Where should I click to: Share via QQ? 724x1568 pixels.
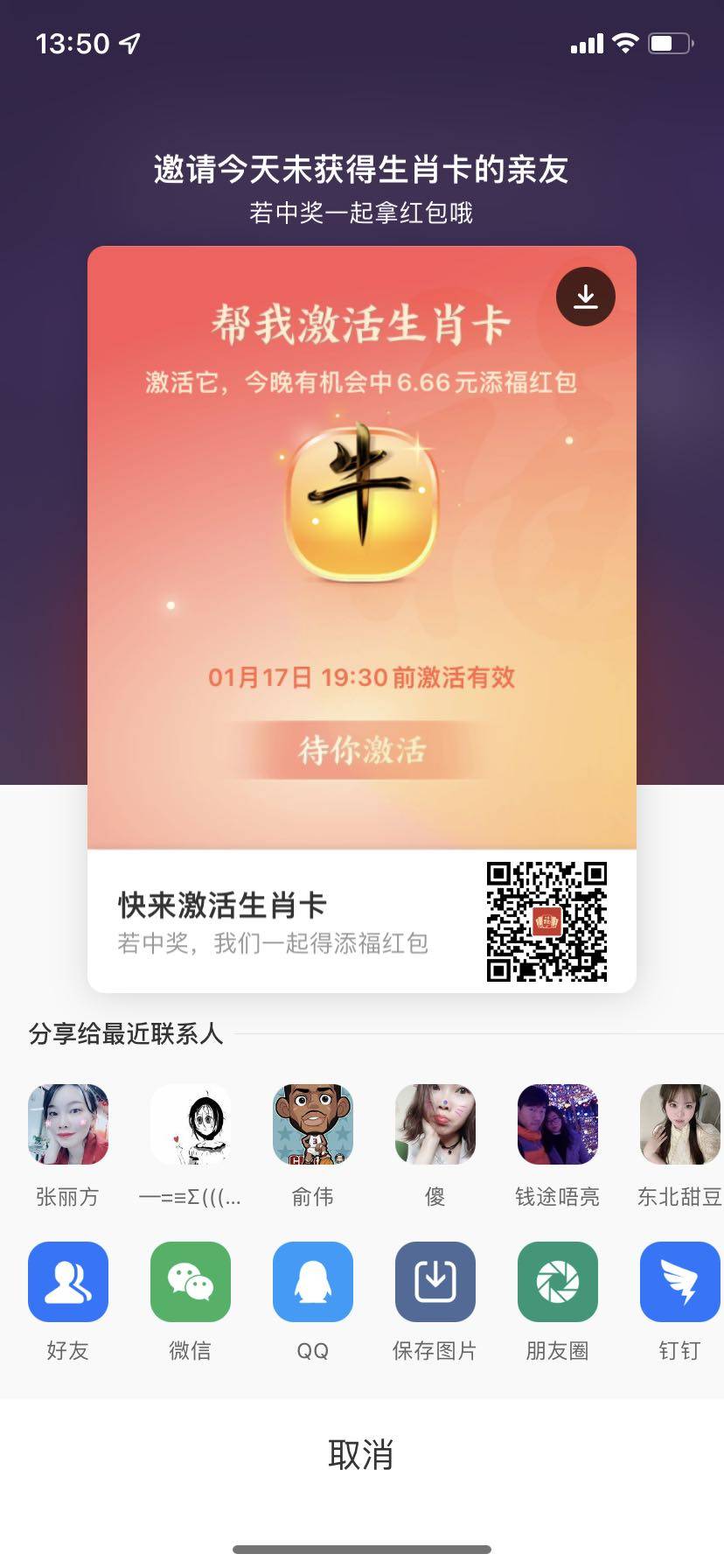313,1282
